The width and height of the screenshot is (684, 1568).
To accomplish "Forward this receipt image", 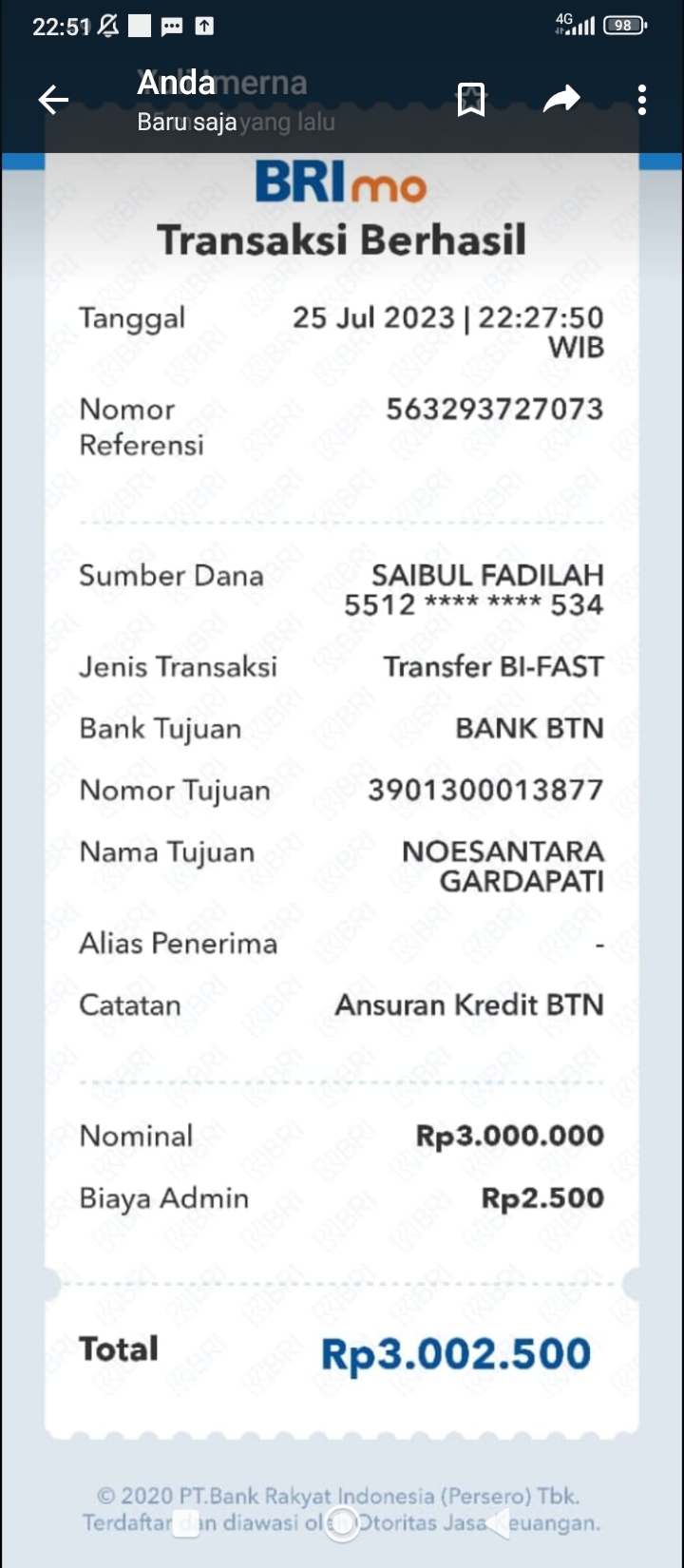I will 560,99.
